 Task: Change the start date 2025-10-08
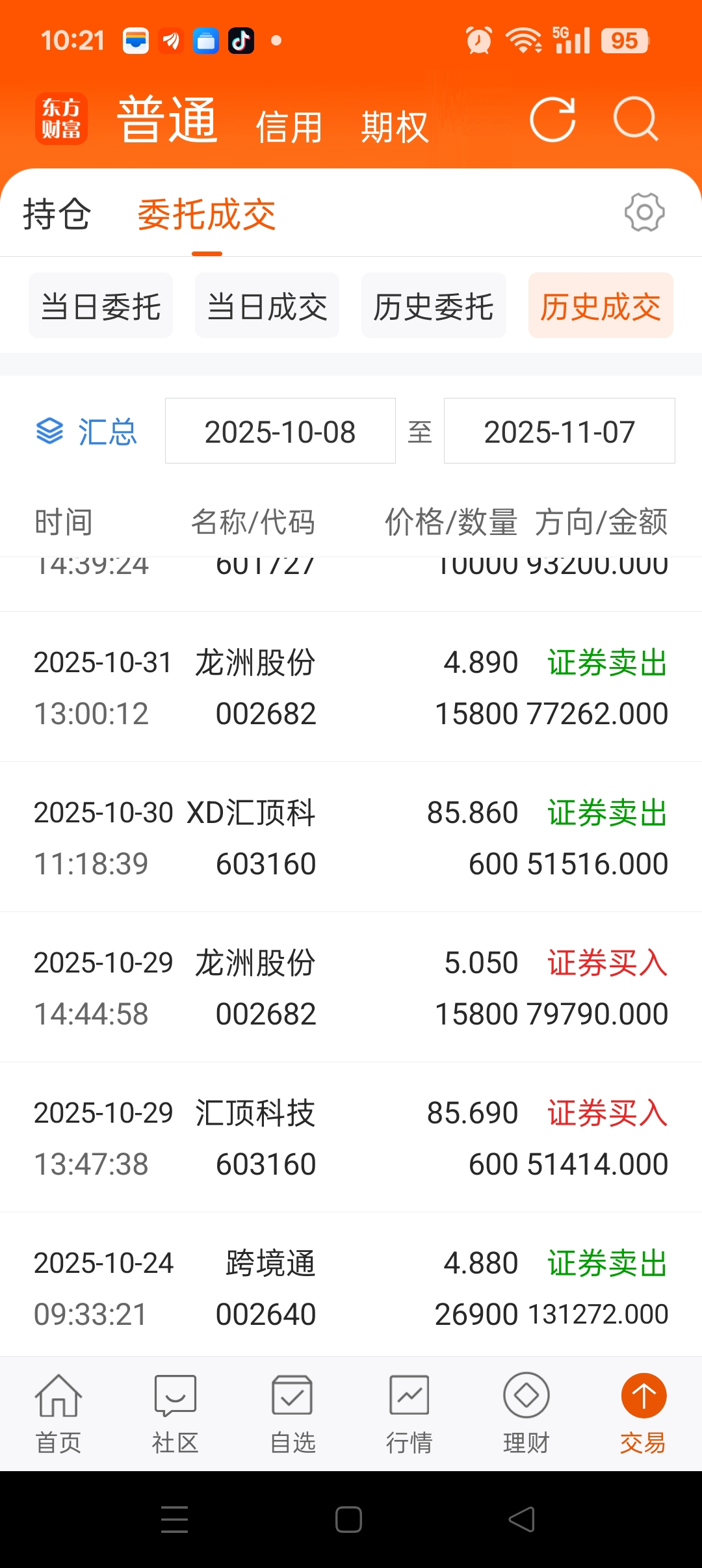point(280,432)
